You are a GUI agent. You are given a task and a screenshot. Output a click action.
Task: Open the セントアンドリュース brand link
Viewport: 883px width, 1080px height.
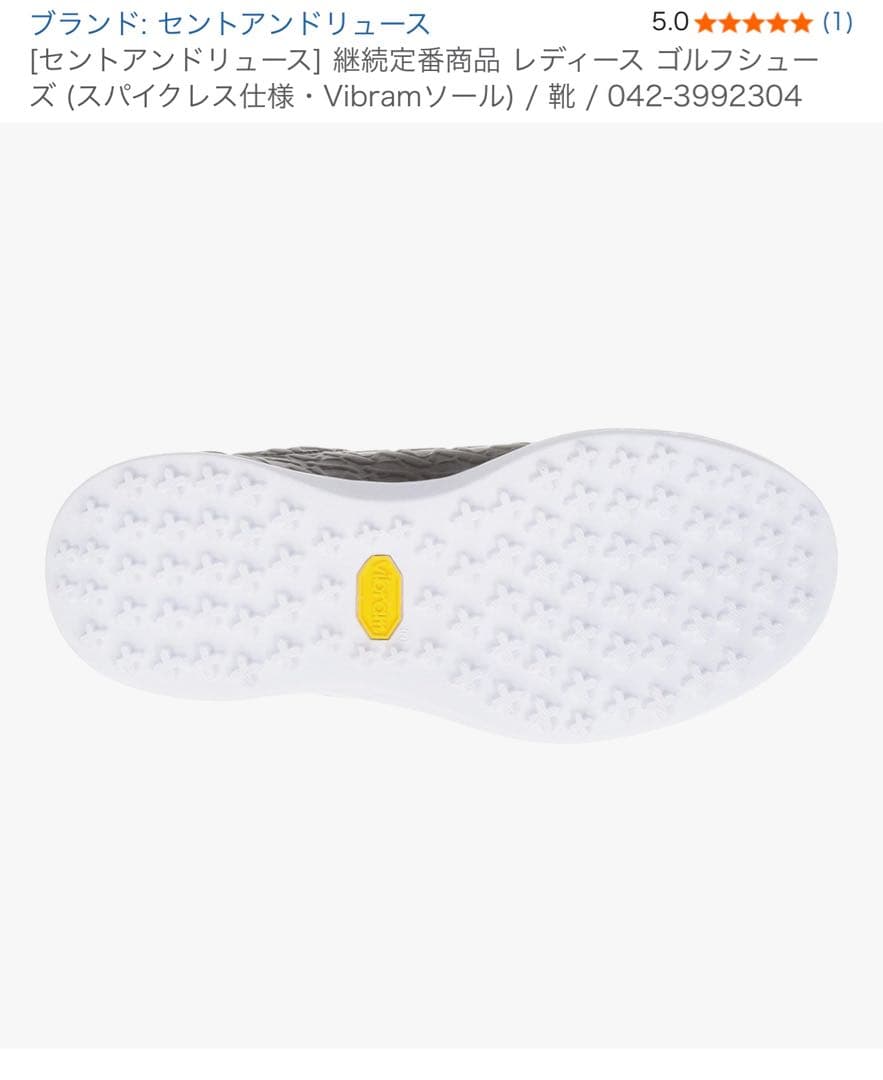click(230, 22)
